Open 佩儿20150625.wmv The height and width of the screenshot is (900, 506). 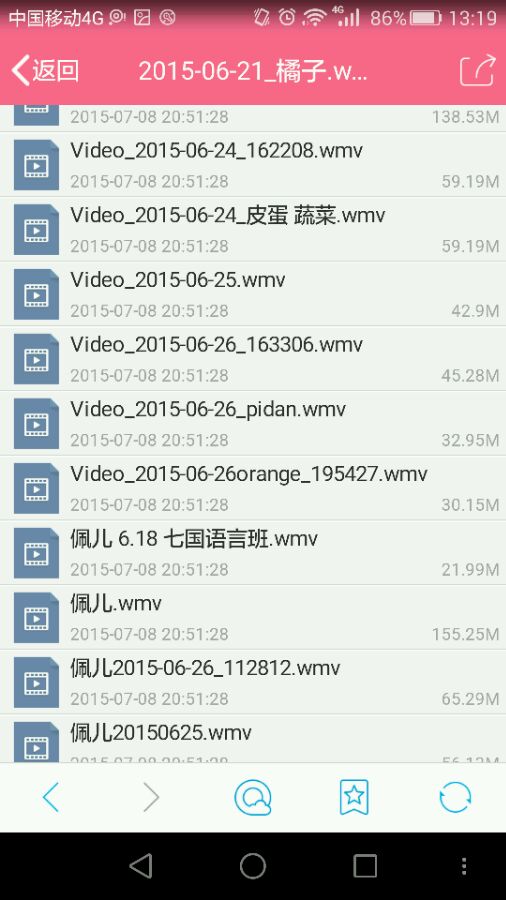253,740
